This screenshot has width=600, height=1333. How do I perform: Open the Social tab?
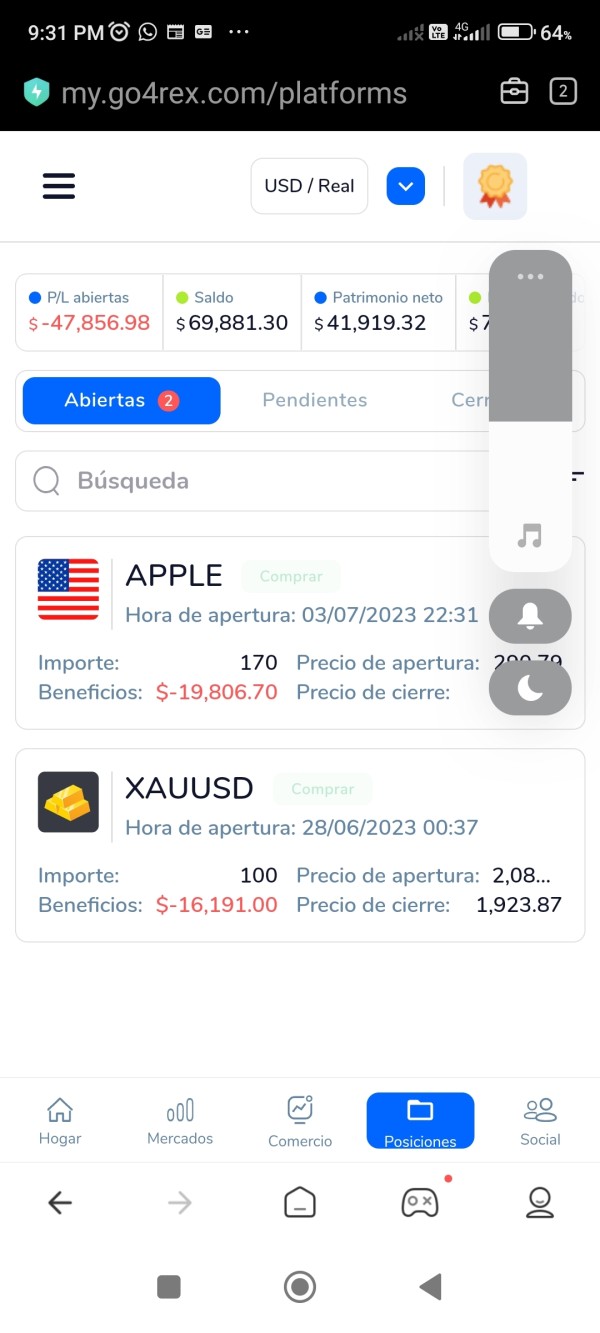540,1121
